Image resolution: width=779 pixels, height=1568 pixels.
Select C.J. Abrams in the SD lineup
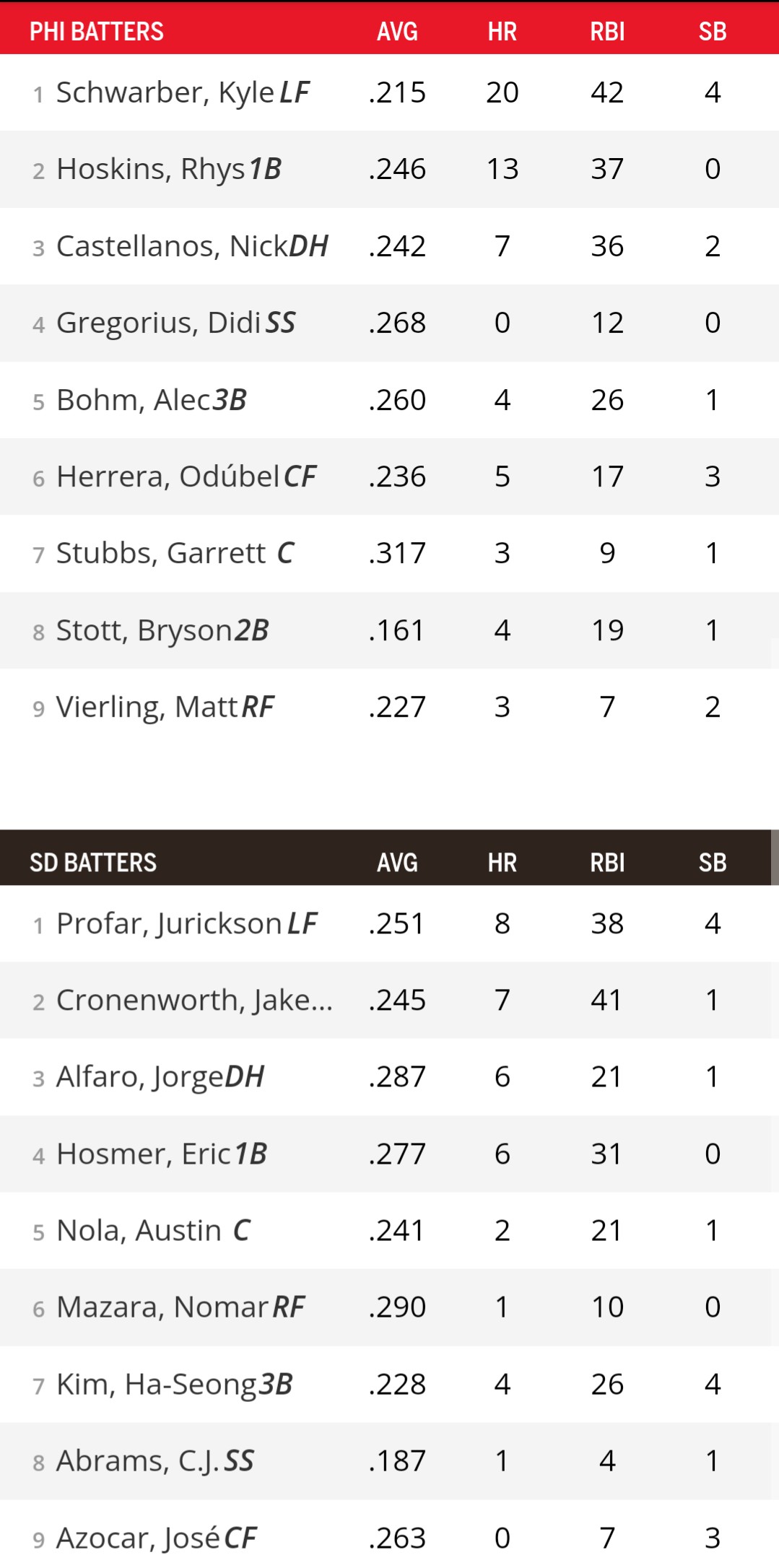pos(139,1460)
